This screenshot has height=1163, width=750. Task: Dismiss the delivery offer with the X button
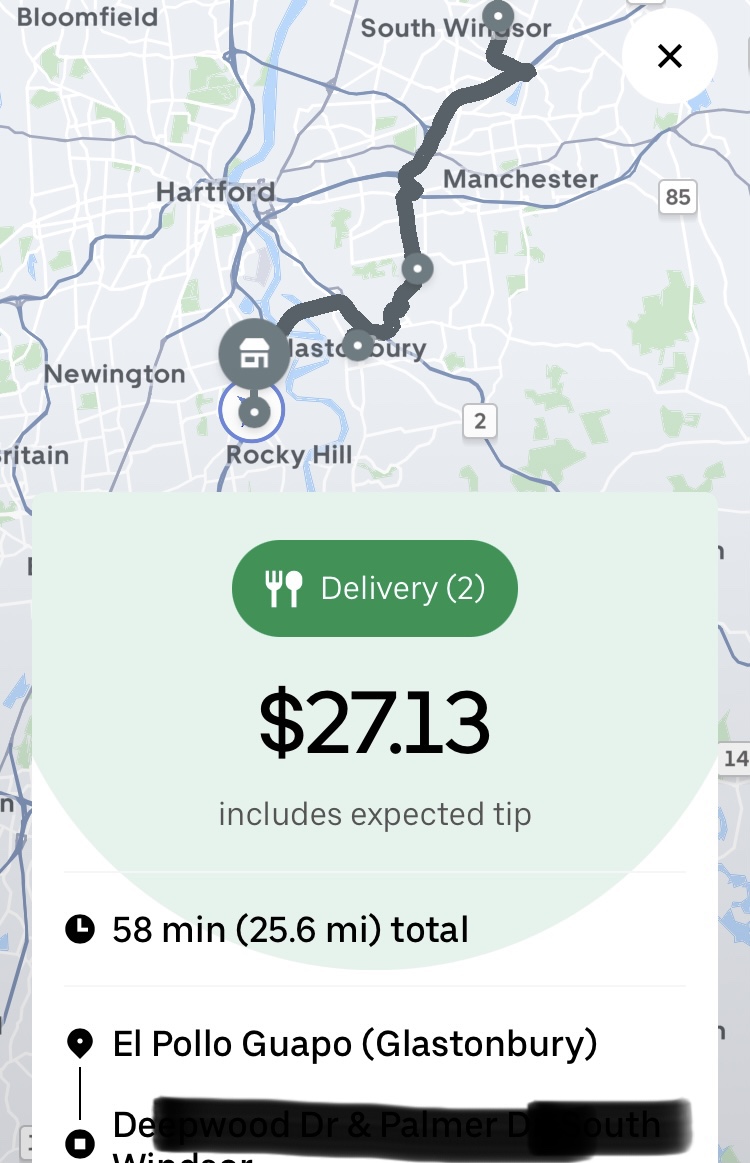[669, 56]
